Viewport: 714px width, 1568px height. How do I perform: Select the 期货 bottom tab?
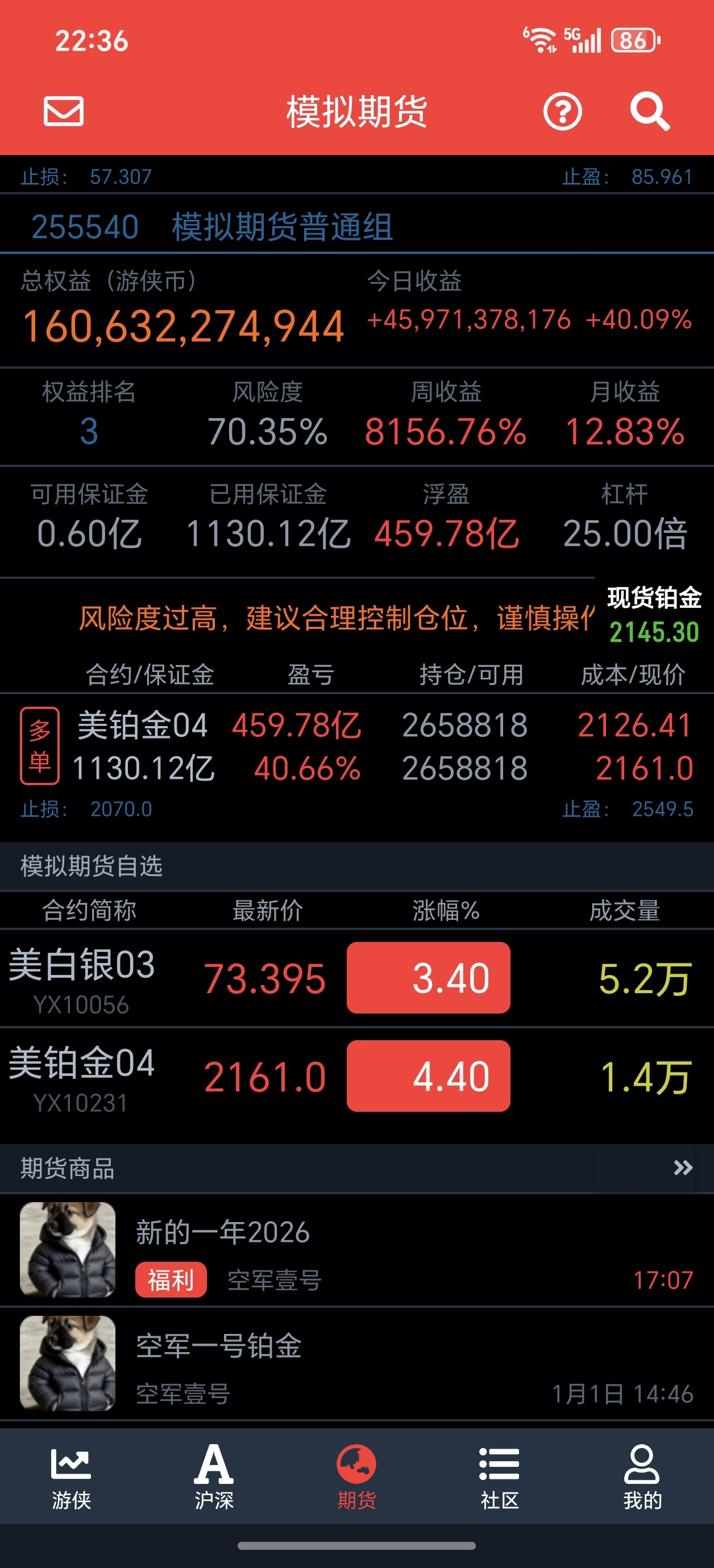356,1477
